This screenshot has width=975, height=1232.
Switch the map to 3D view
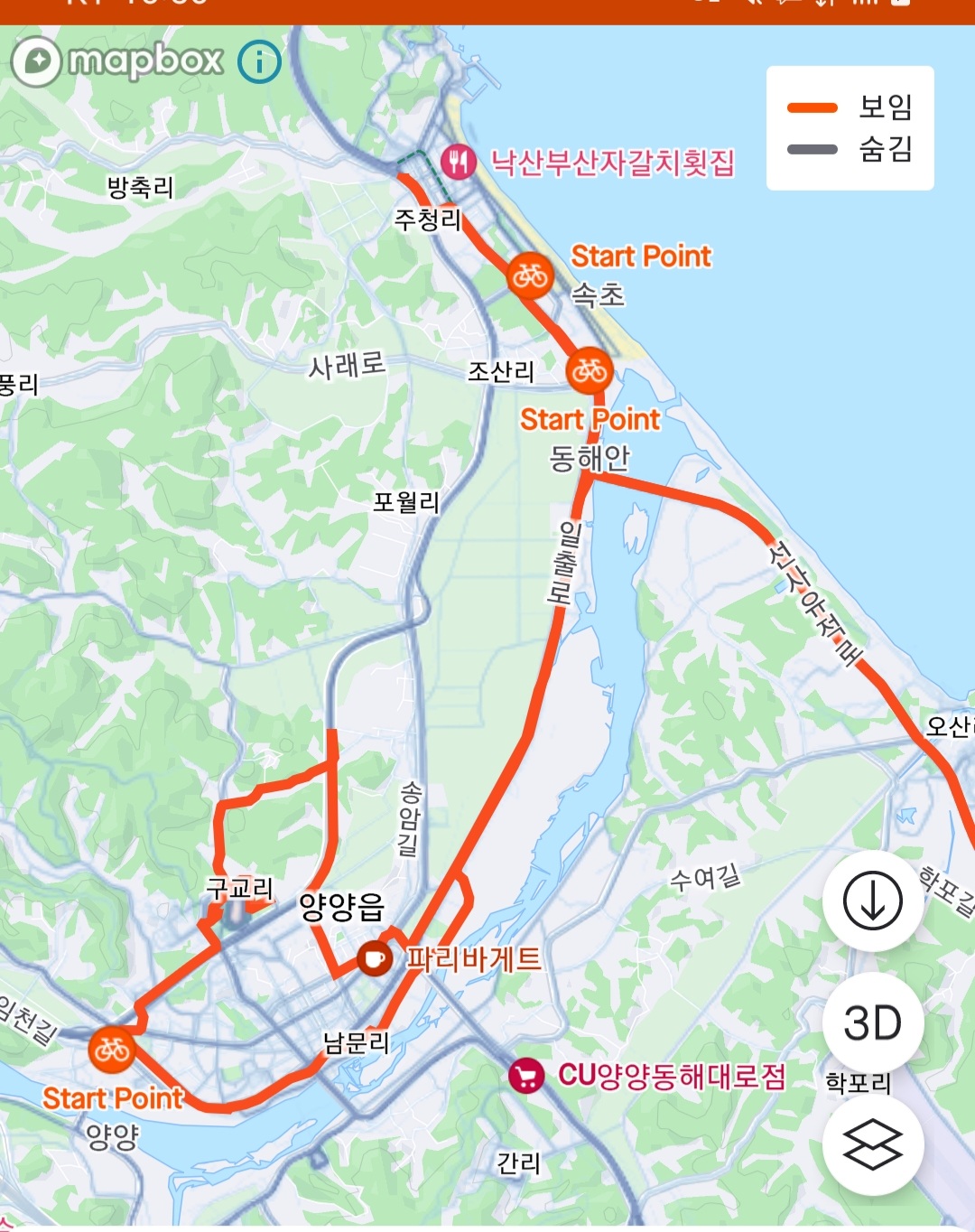[x=872, y=1023]
